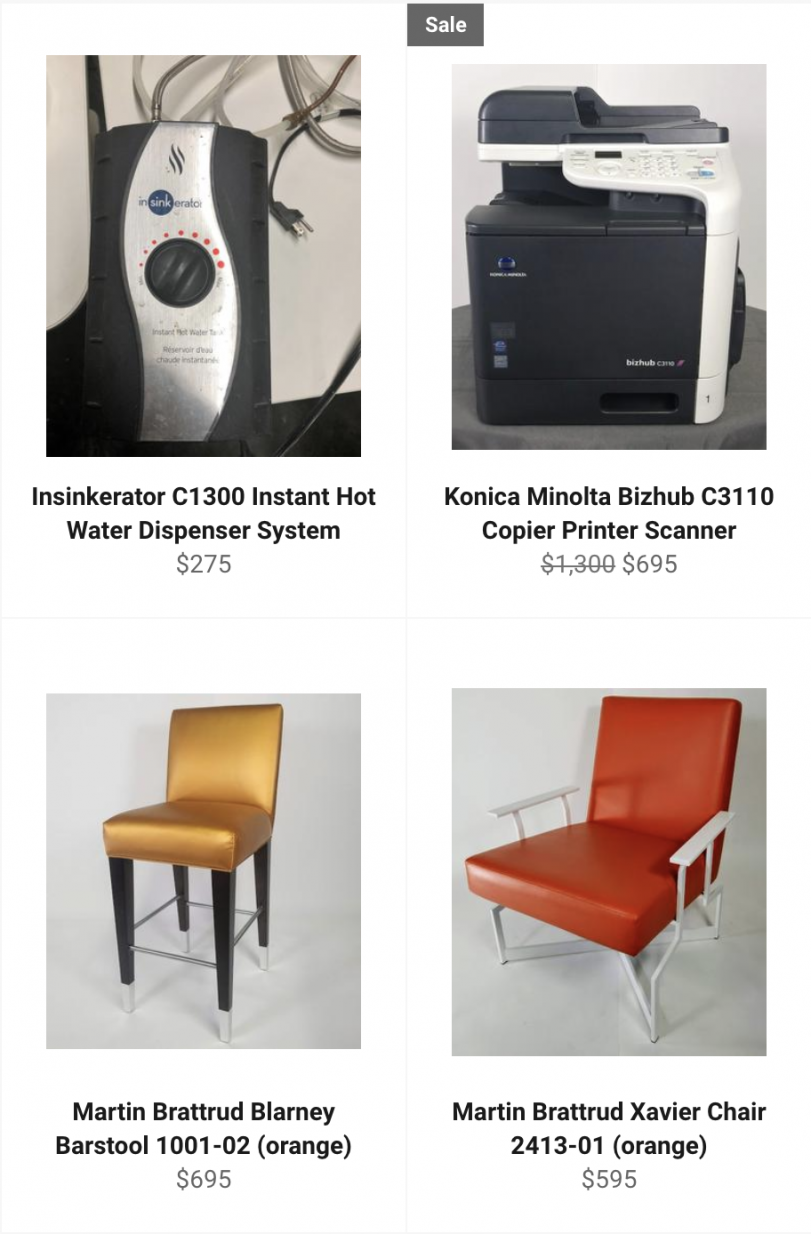Screen dimensions: 811x1234
Task: Select the Konica Minolta Bizhub C3110 title link
Action: (x=608, y=513)
